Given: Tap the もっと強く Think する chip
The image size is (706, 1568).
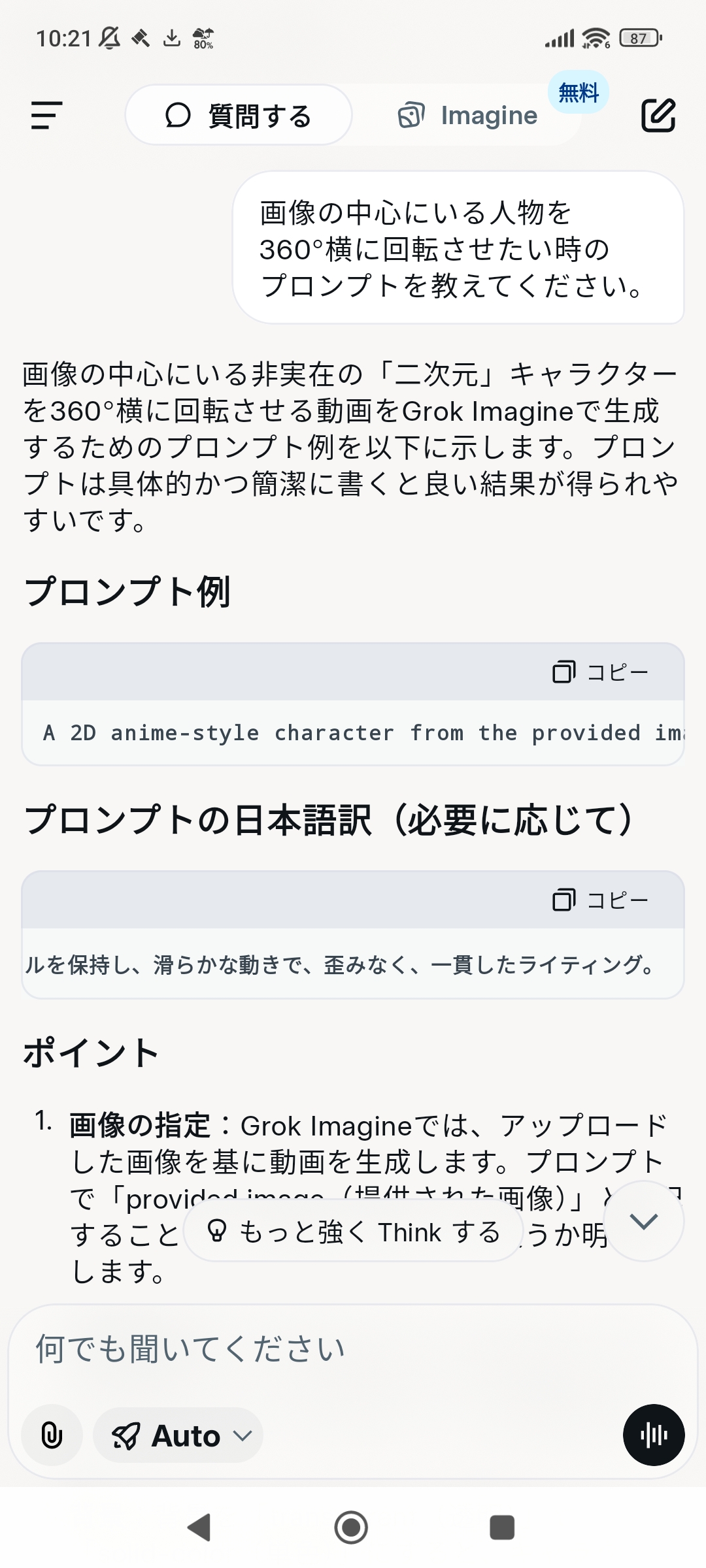Looking at the screenshot, I should point(353,1232).
